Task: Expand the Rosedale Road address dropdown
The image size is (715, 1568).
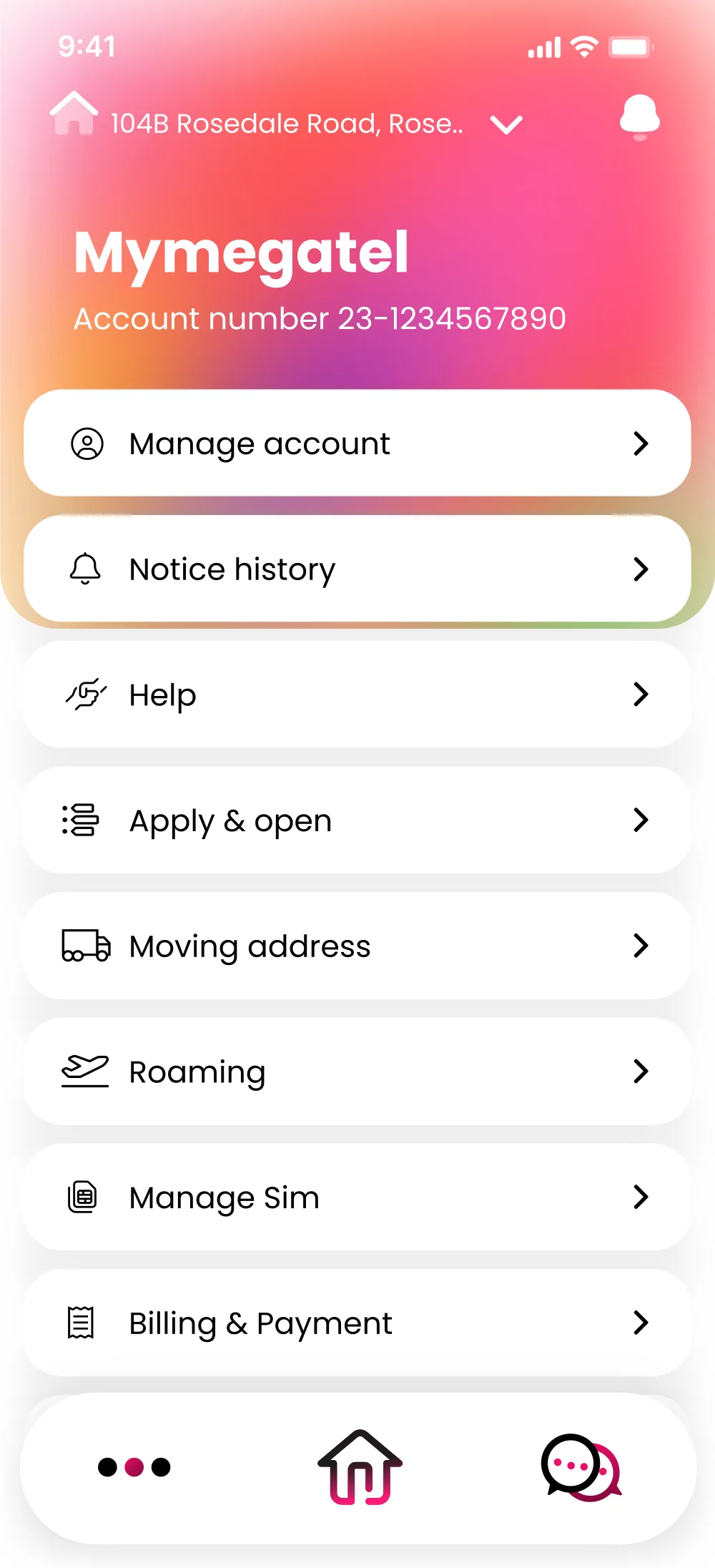Action: click(506, 124)
